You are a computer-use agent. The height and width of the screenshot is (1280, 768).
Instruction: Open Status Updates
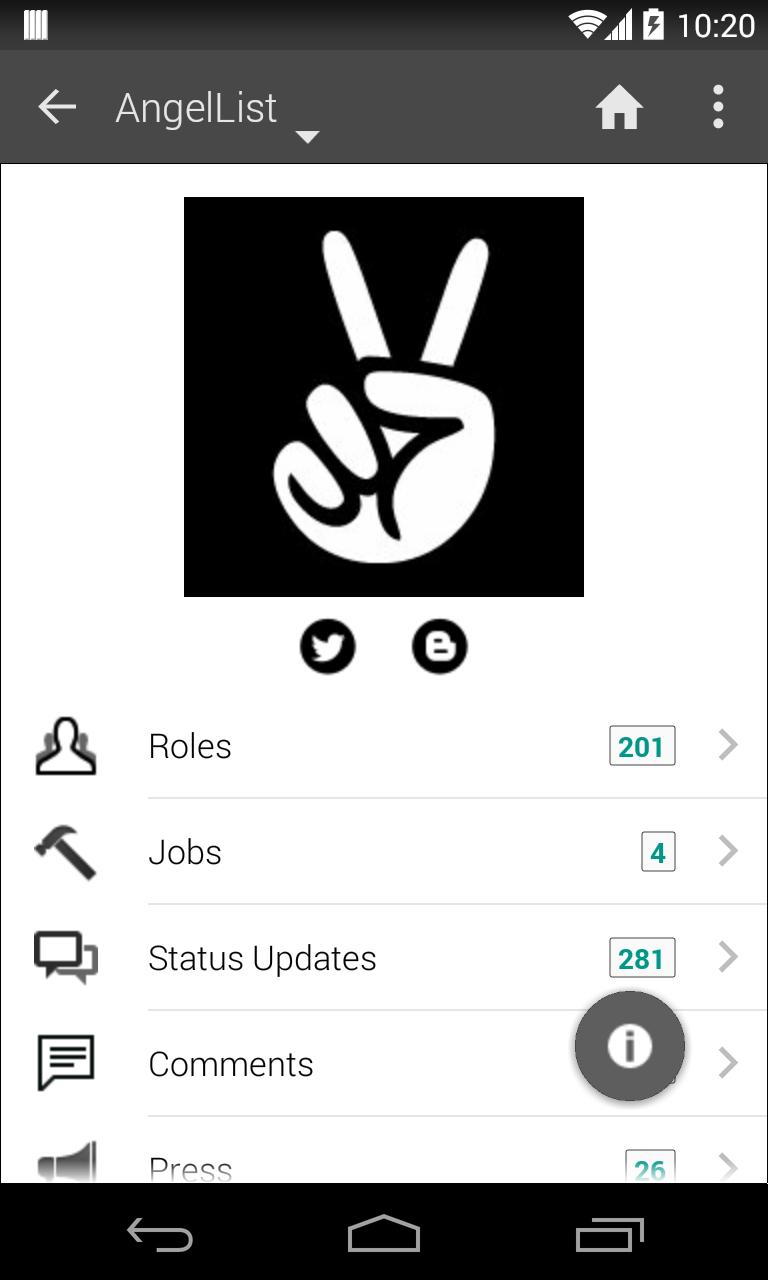tap(400, 958)
